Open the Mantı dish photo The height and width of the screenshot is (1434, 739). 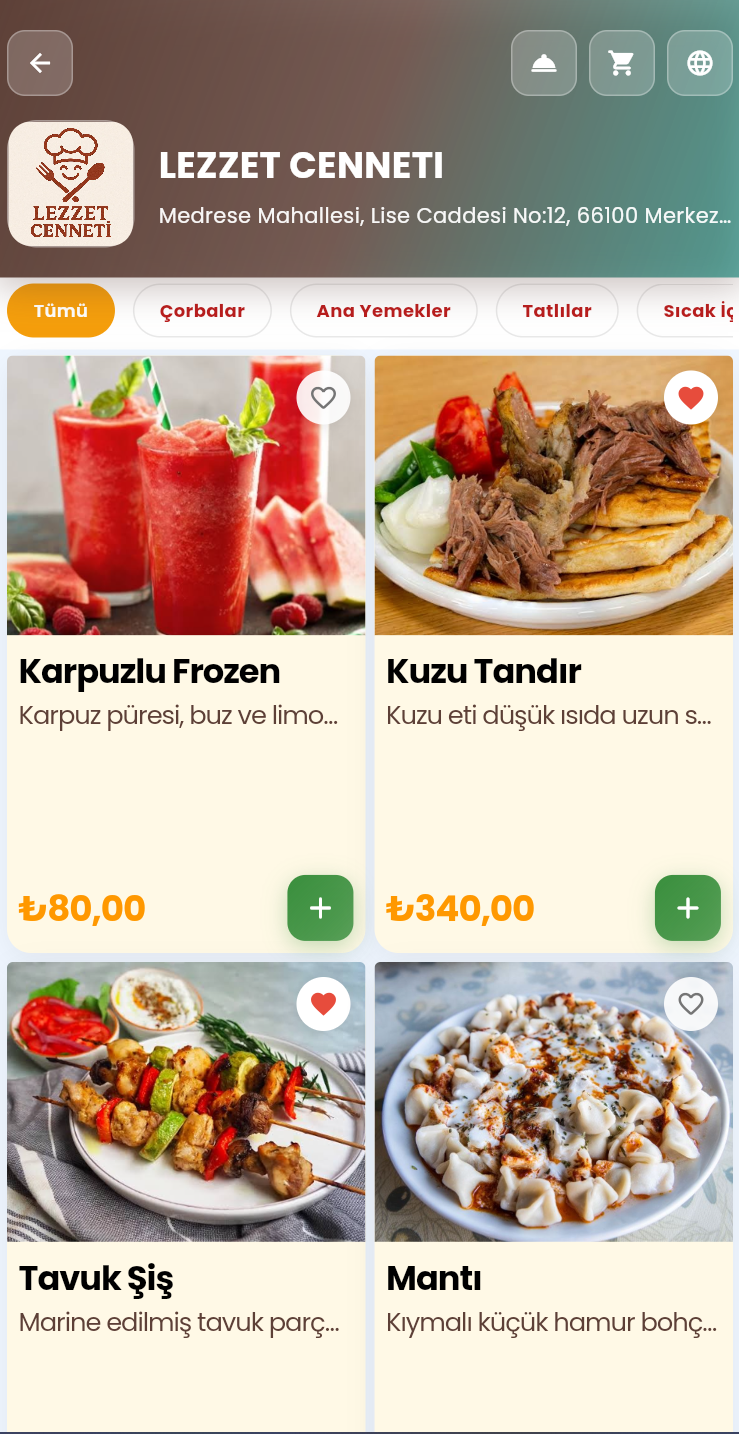(553, 1102)
